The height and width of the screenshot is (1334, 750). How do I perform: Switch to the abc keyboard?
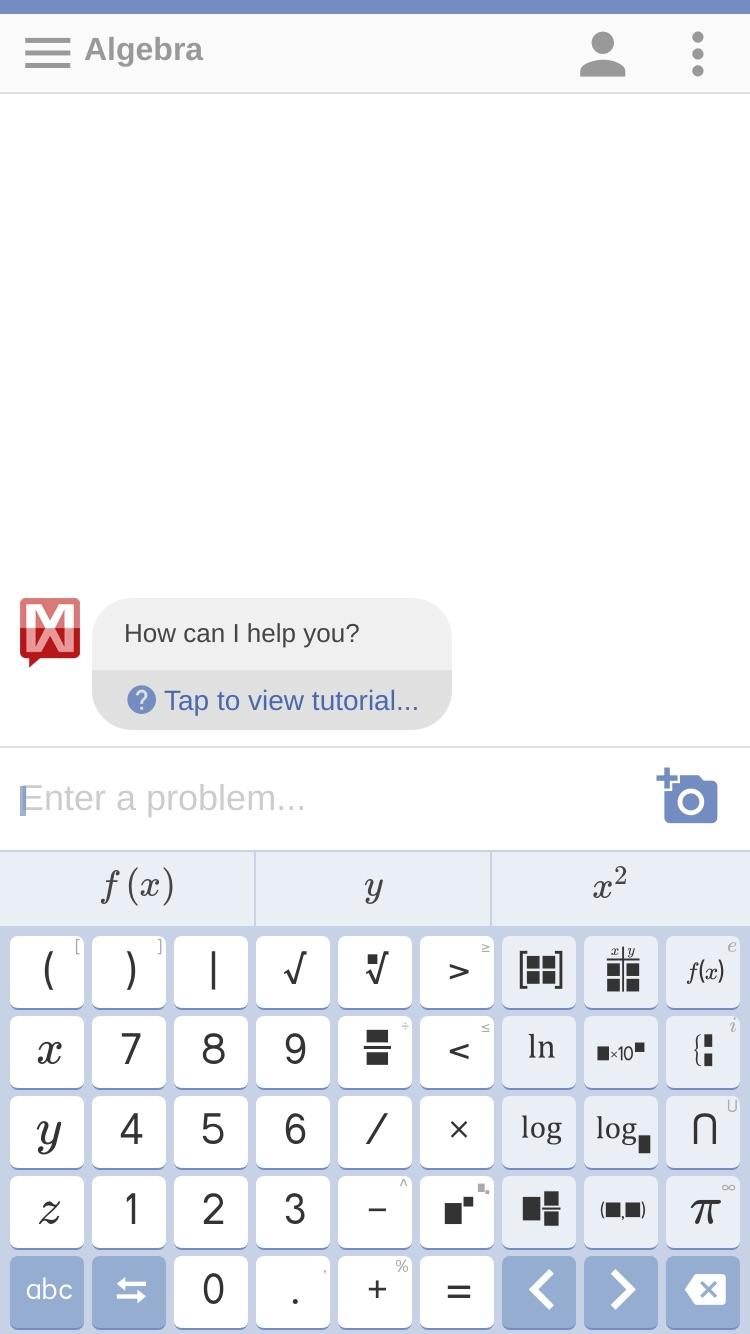(x=47, y=1291)
